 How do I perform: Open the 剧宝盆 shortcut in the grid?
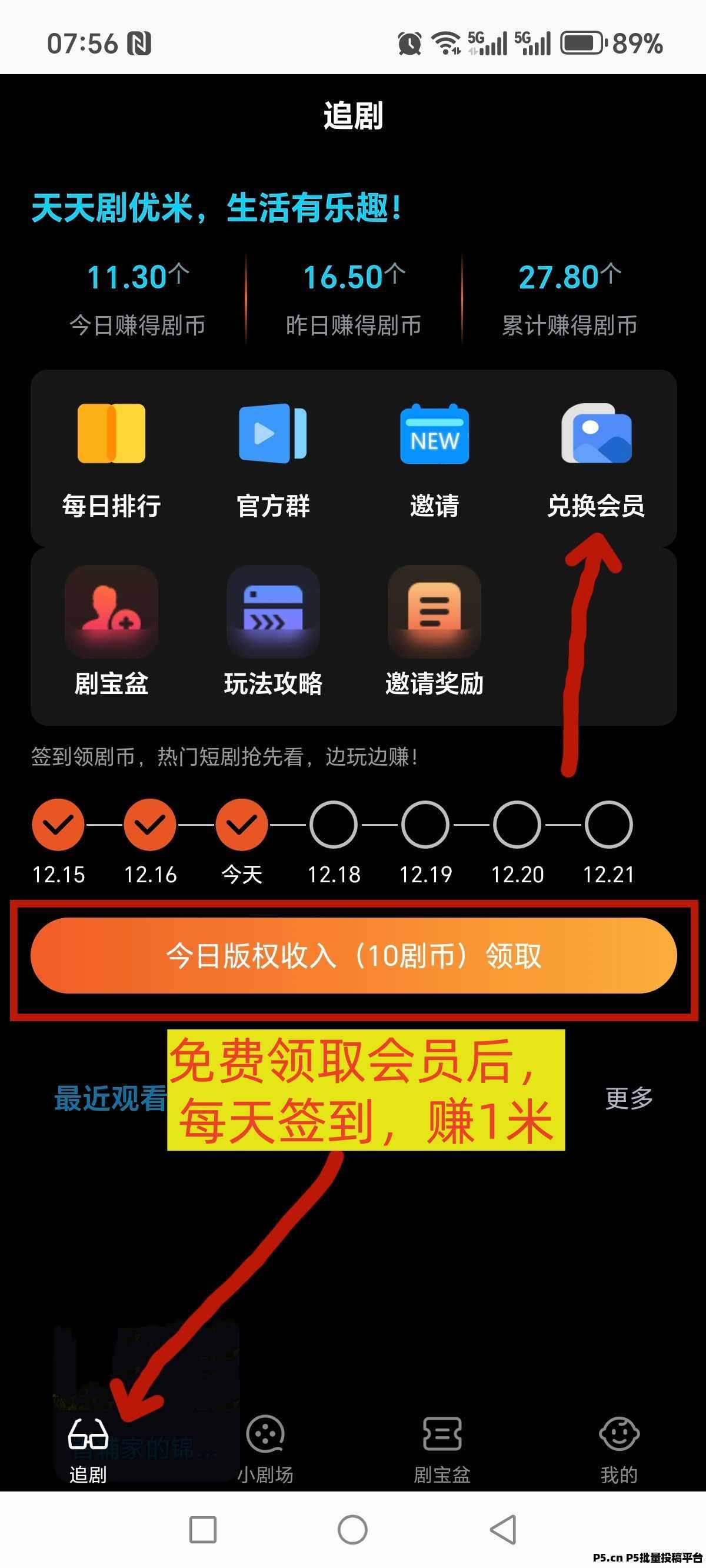pos(111,631)
